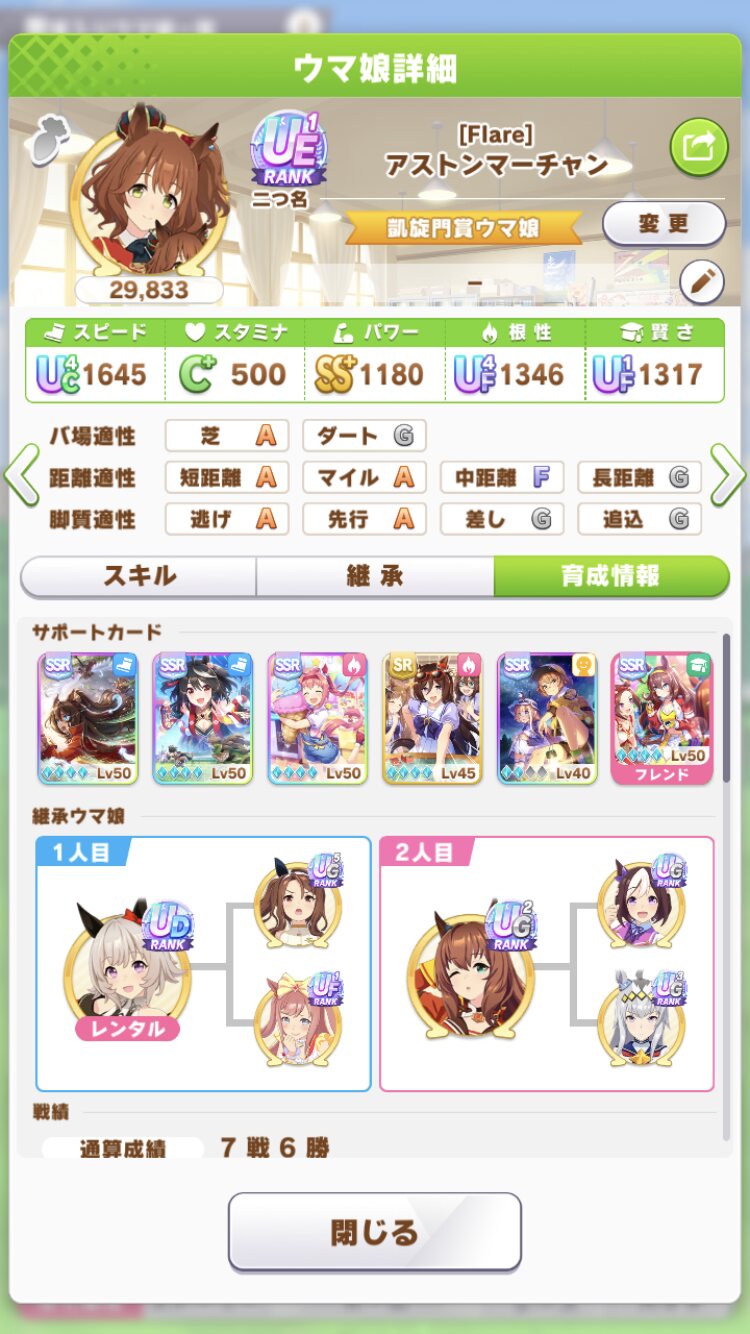Close the dialog with 閉じる
The image size is (750, 1334).
pyautogui.click(x=375, y=1231)
